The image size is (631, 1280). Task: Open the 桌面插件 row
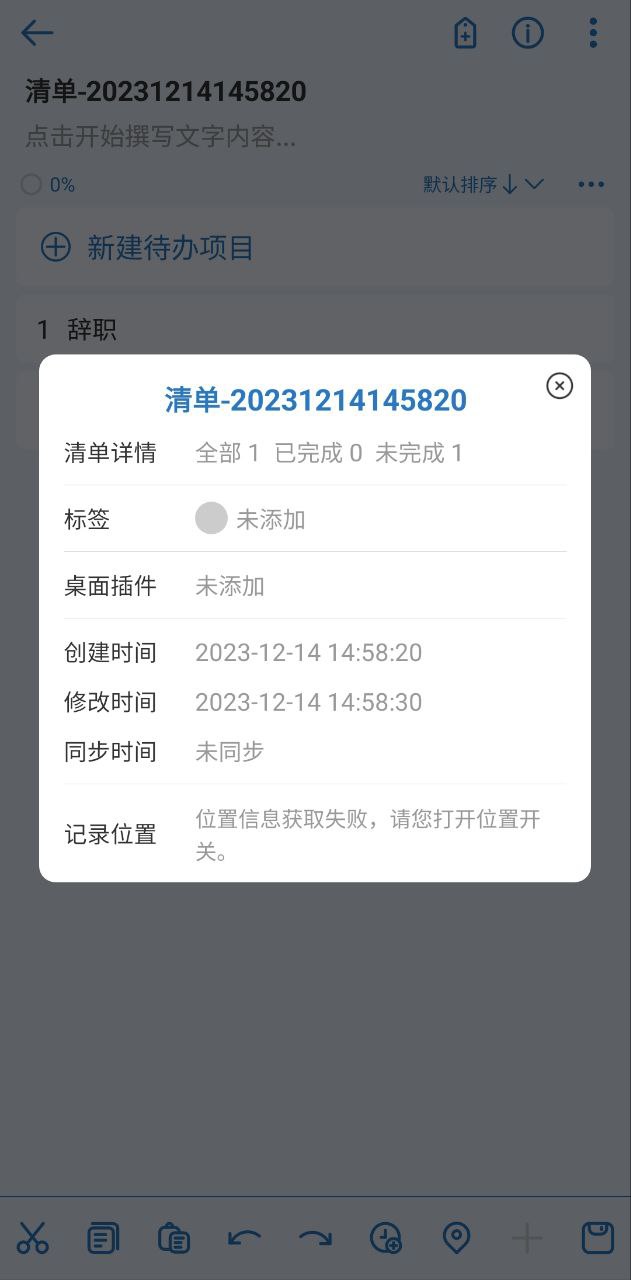[x=315, y=586]
